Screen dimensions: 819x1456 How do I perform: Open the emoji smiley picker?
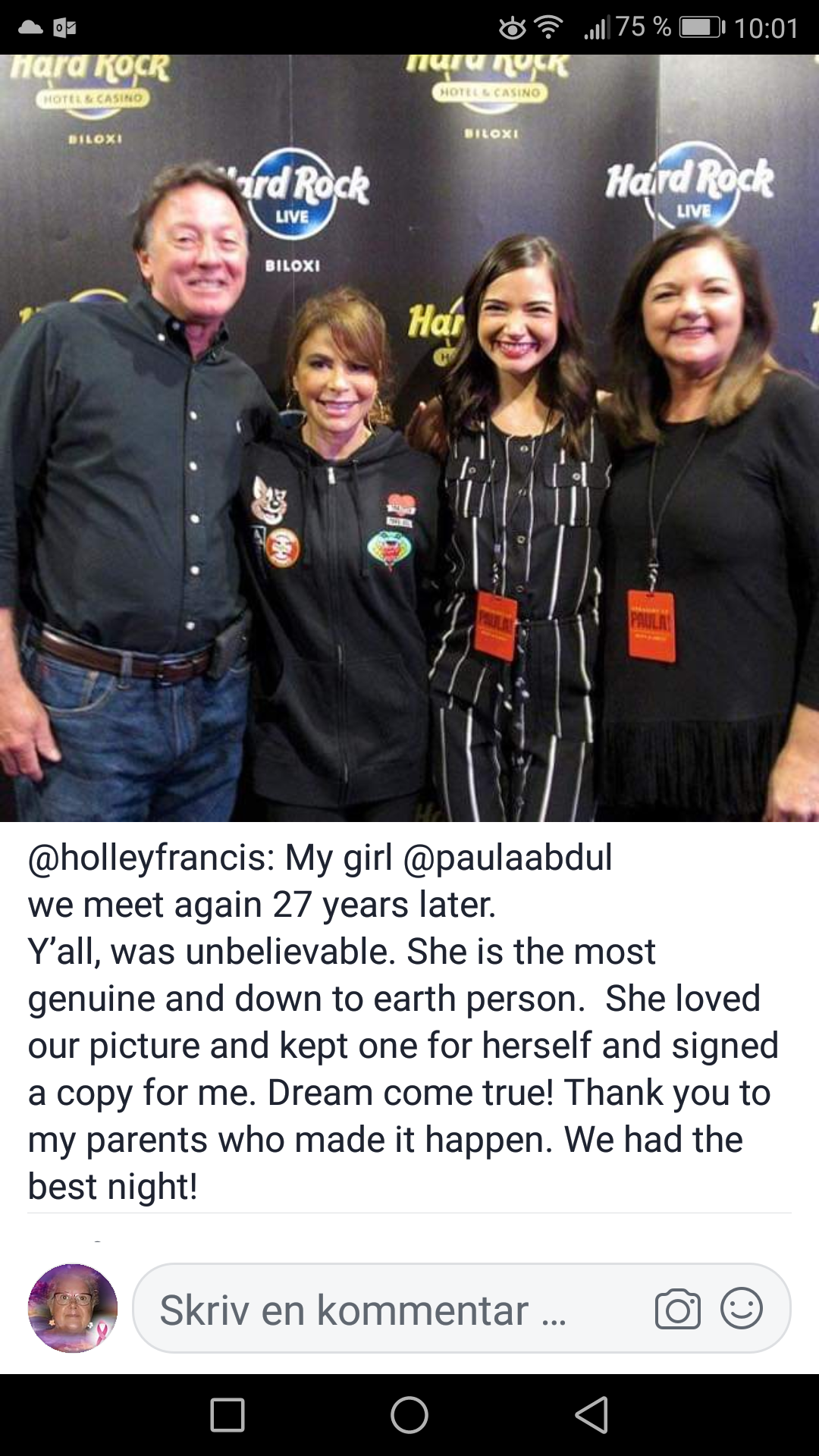(741, 1308)
